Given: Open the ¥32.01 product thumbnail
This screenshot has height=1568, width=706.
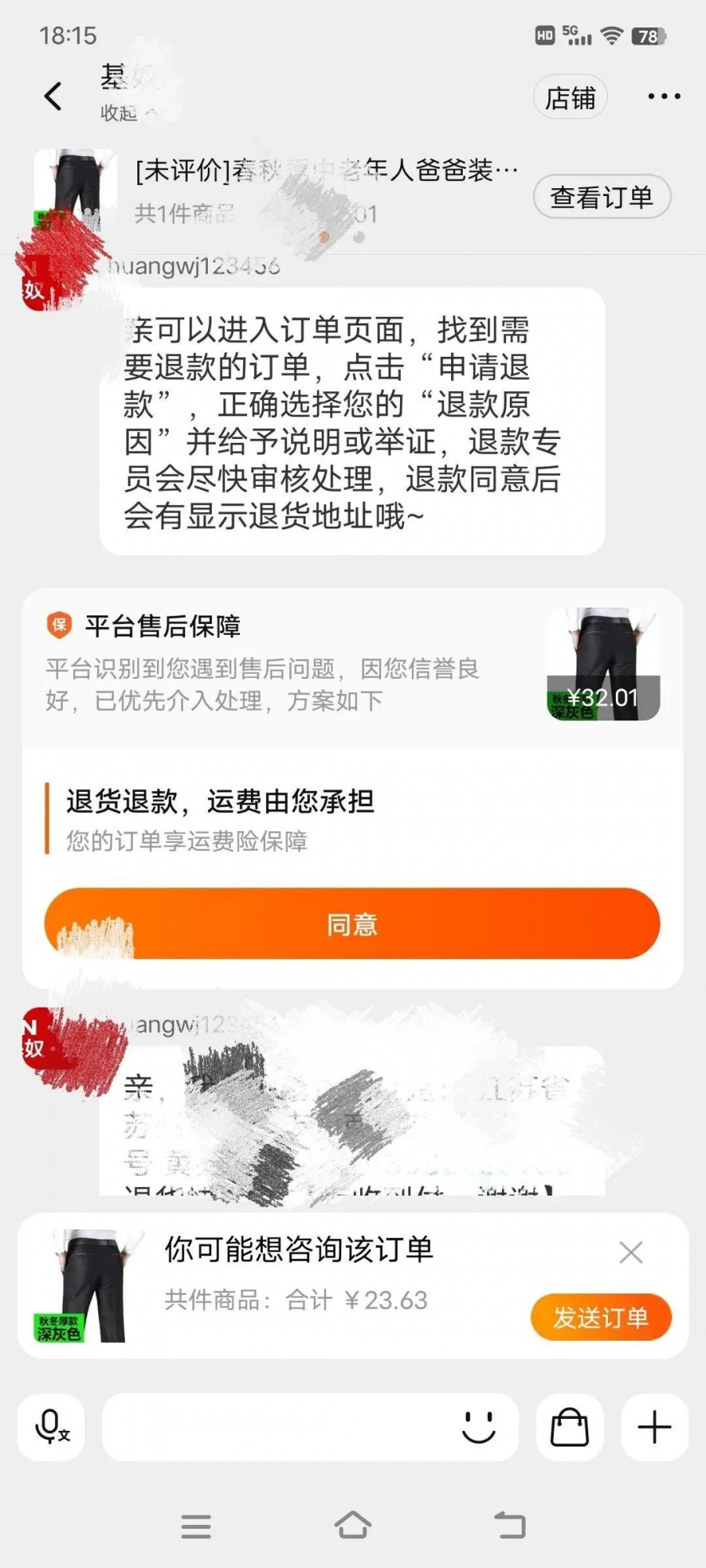Looking at the screenshot, I should pos(602,664).
